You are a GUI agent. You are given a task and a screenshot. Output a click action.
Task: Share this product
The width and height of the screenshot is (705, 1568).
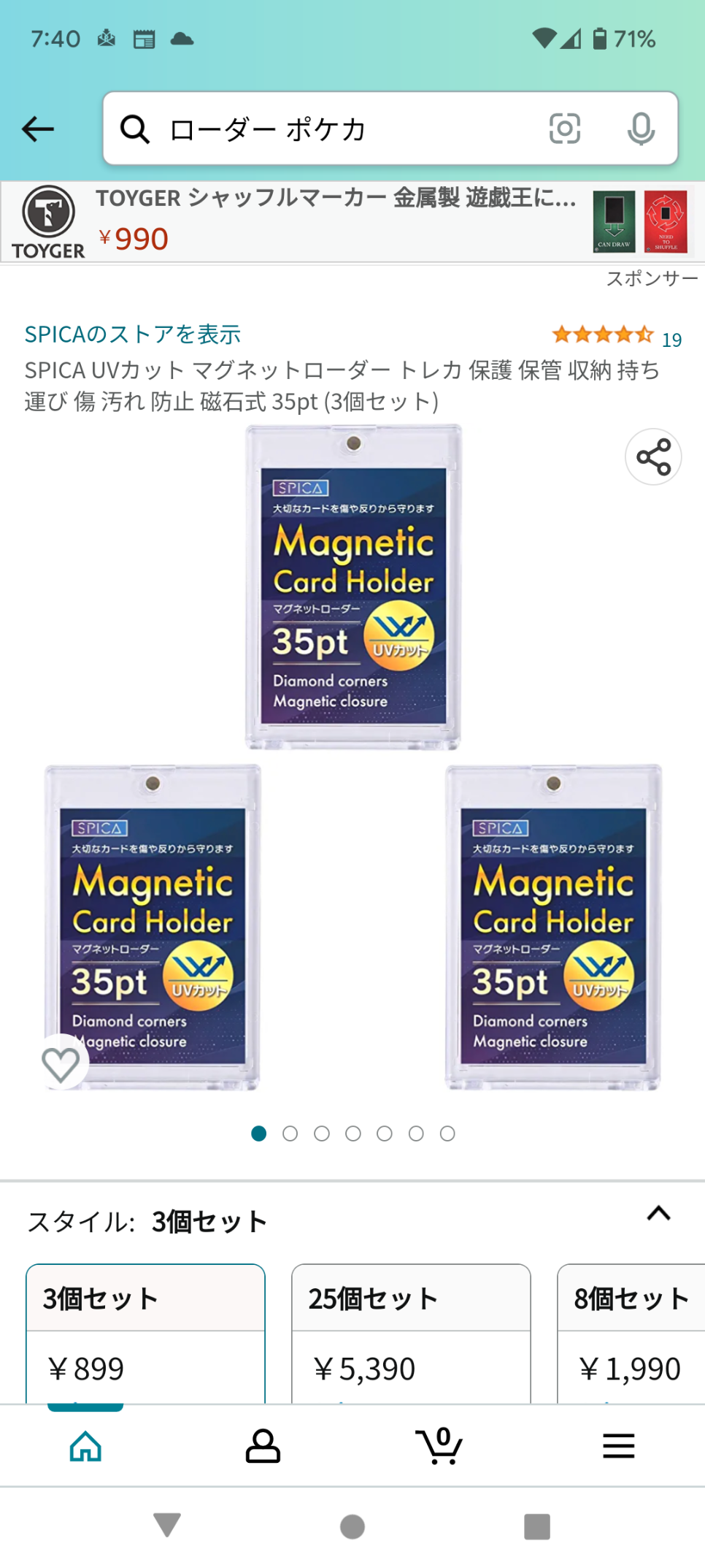[653, 457]
